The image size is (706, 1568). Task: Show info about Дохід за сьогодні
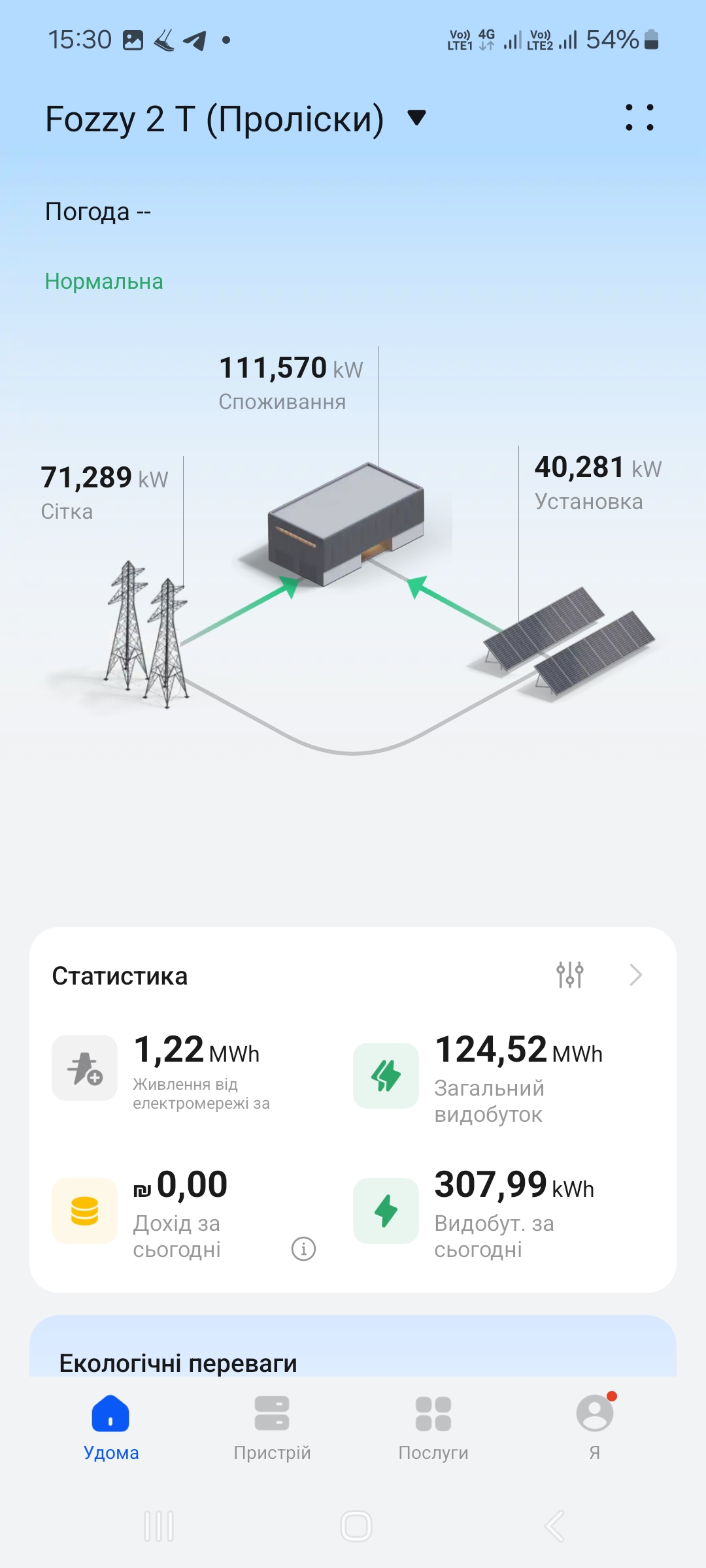pos(303,1249)
